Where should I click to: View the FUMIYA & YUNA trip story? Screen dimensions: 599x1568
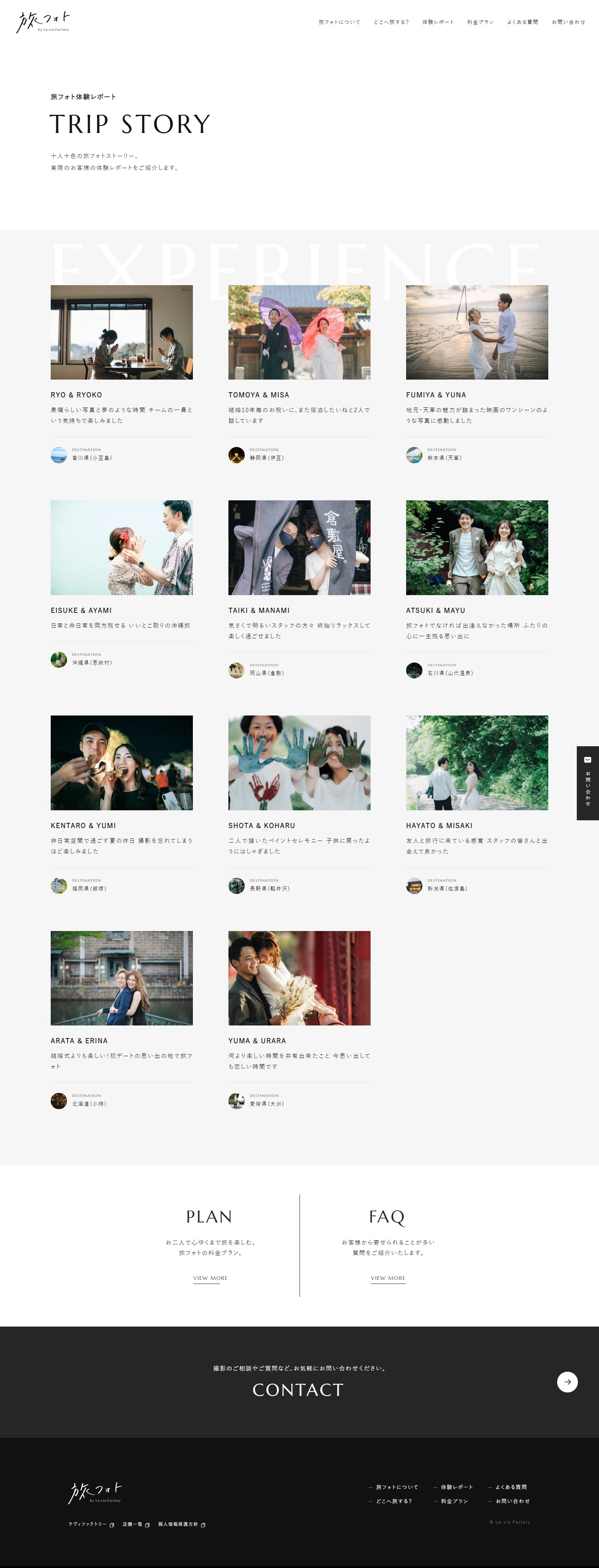(476, 332)
